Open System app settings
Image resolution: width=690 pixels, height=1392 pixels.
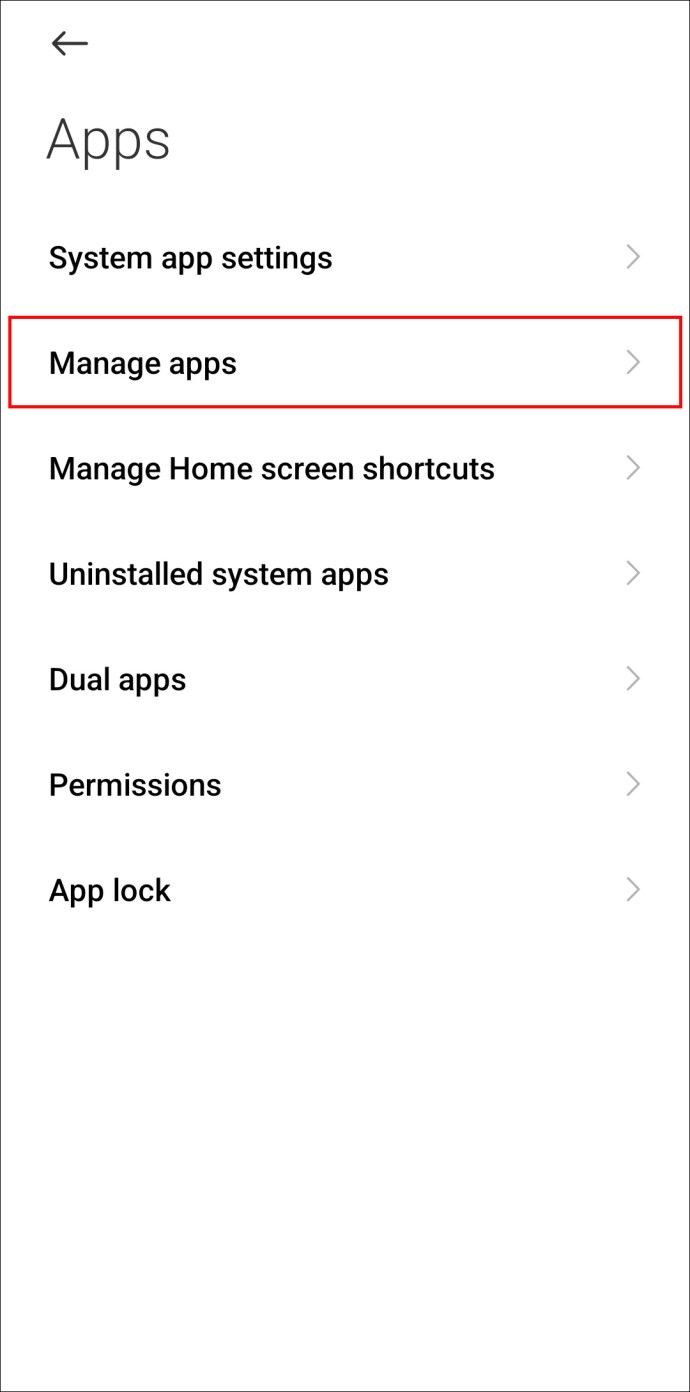coord(345,258)
